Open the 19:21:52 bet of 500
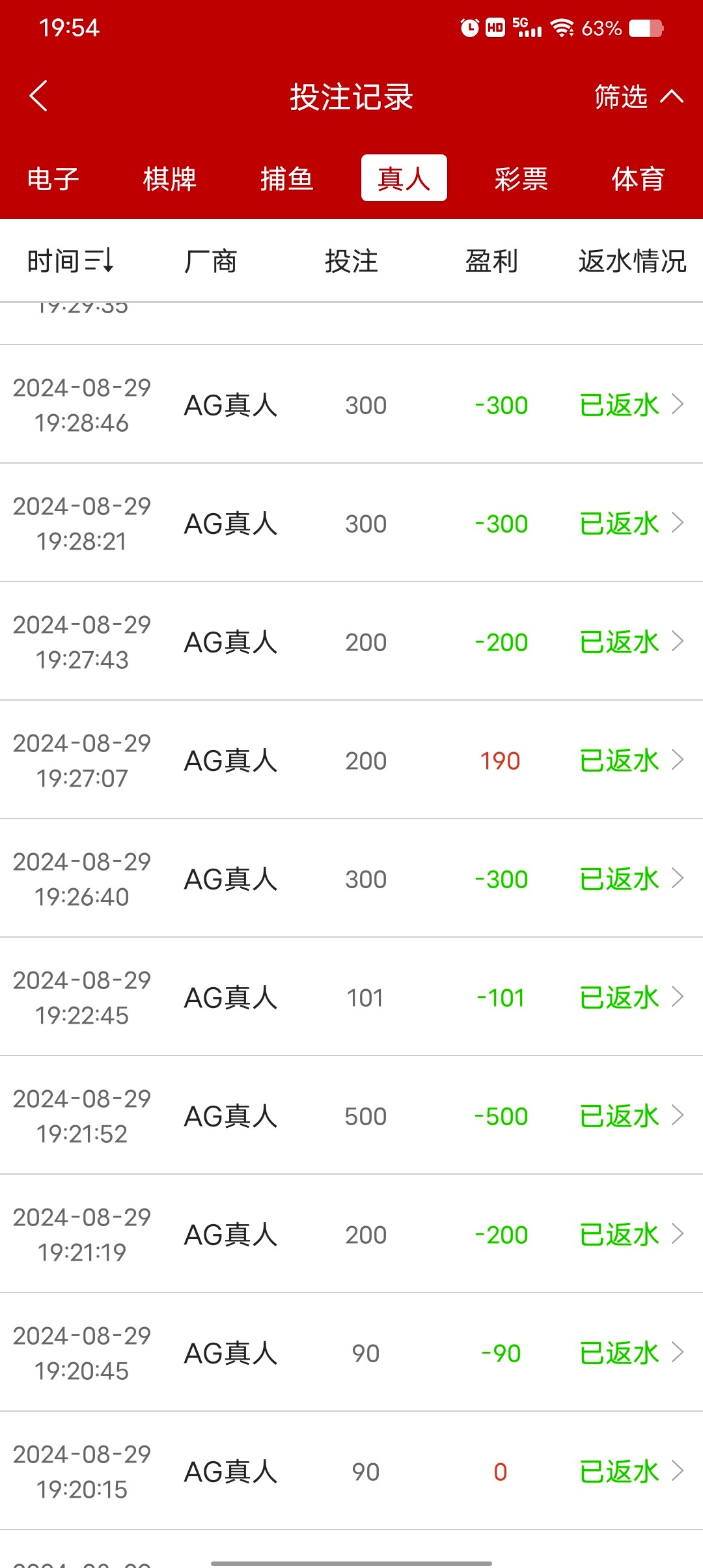Viewport: 703px width, 1568px height. (351, 1116)
